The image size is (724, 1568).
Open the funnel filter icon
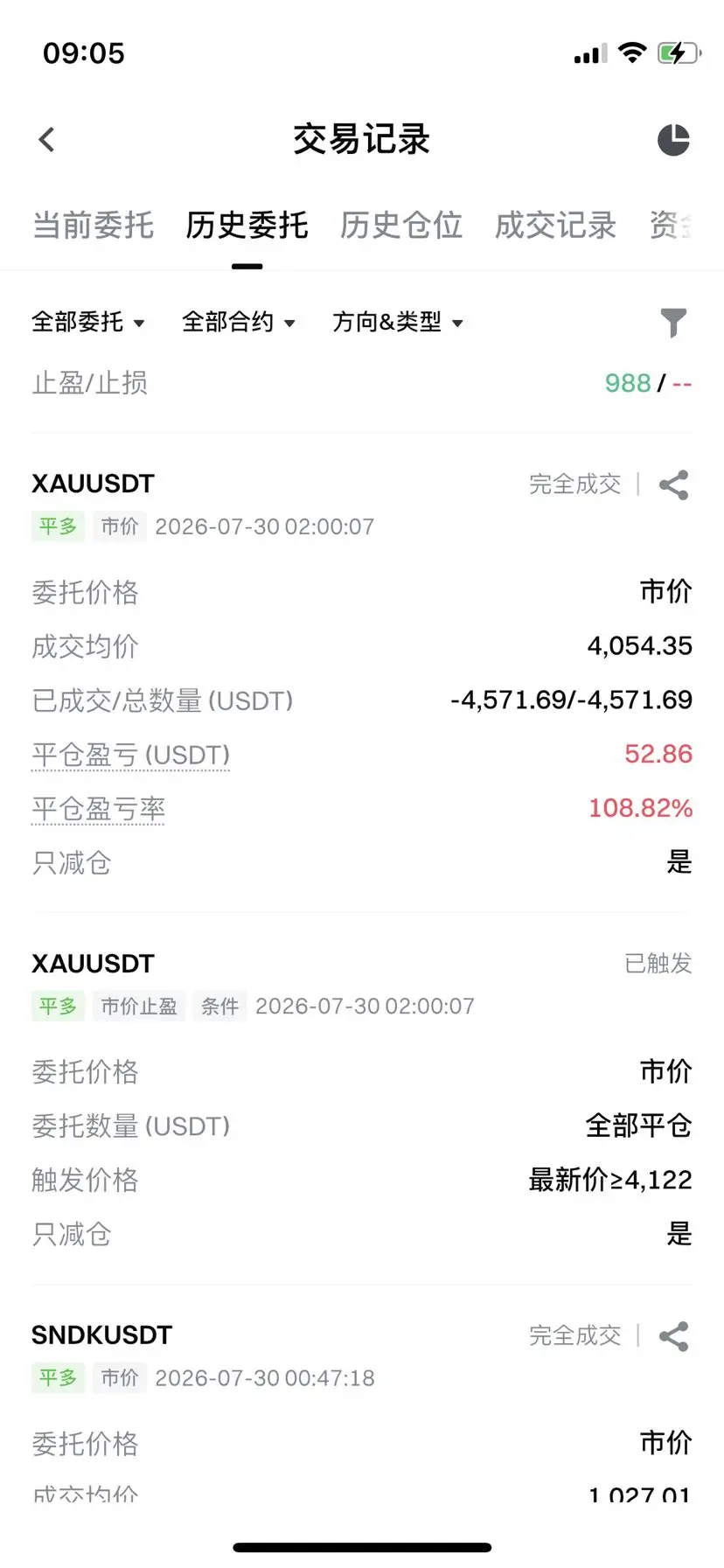point(673,323)
